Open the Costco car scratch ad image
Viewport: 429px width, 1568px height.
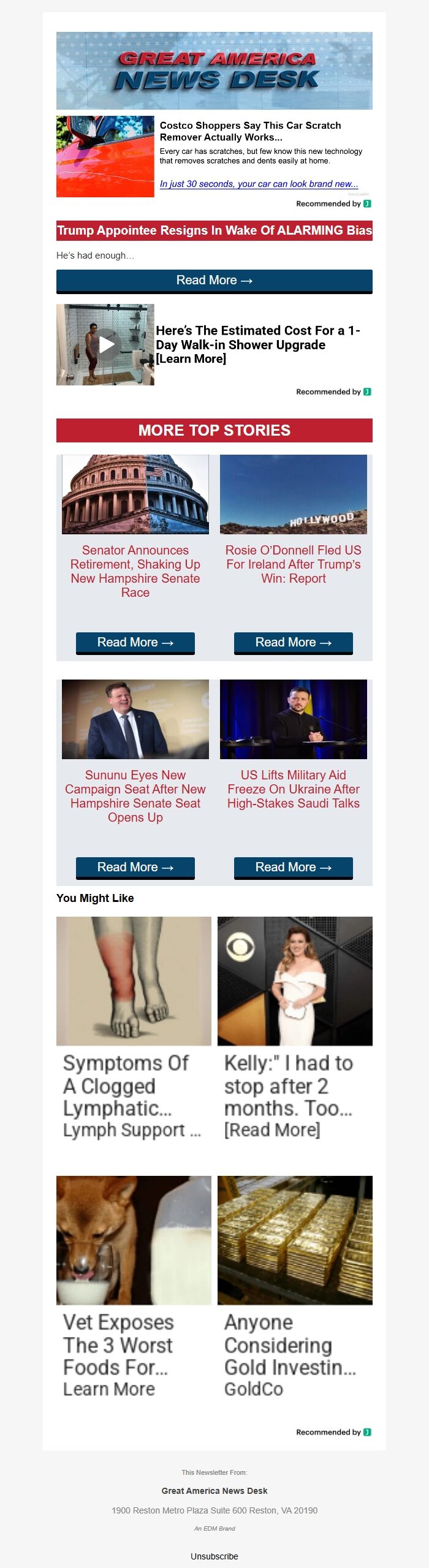[105, 156]
